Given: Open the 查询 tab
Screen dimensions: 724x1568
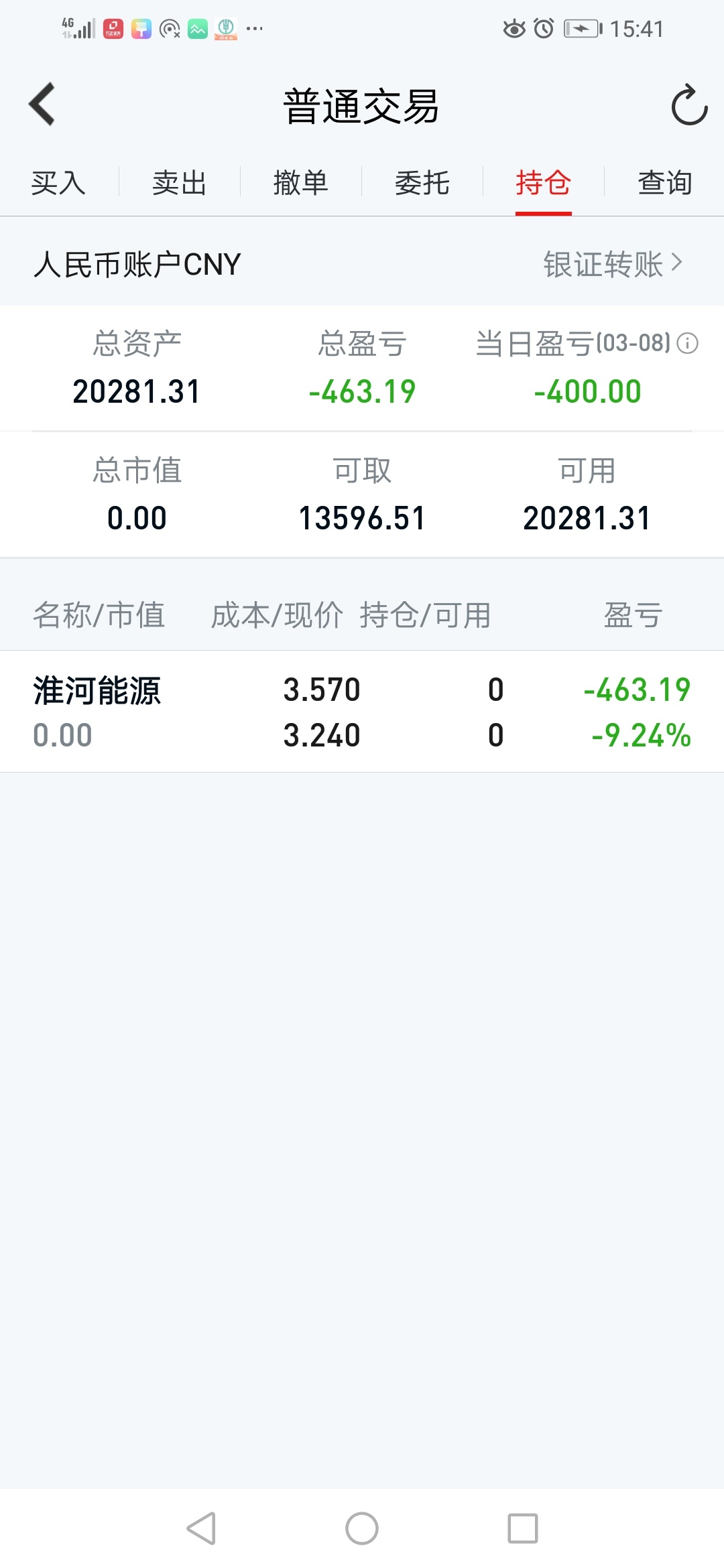Looking at the screenshot, I should [664, 183].
